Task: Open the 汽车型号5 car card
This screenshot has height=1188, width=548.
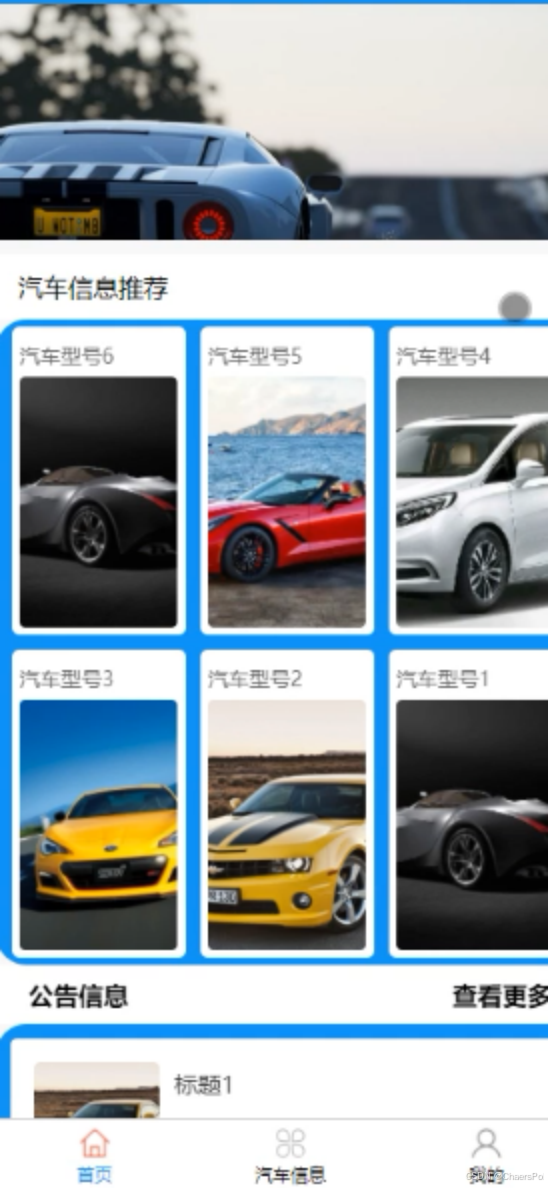Action: tap(287, 480)
